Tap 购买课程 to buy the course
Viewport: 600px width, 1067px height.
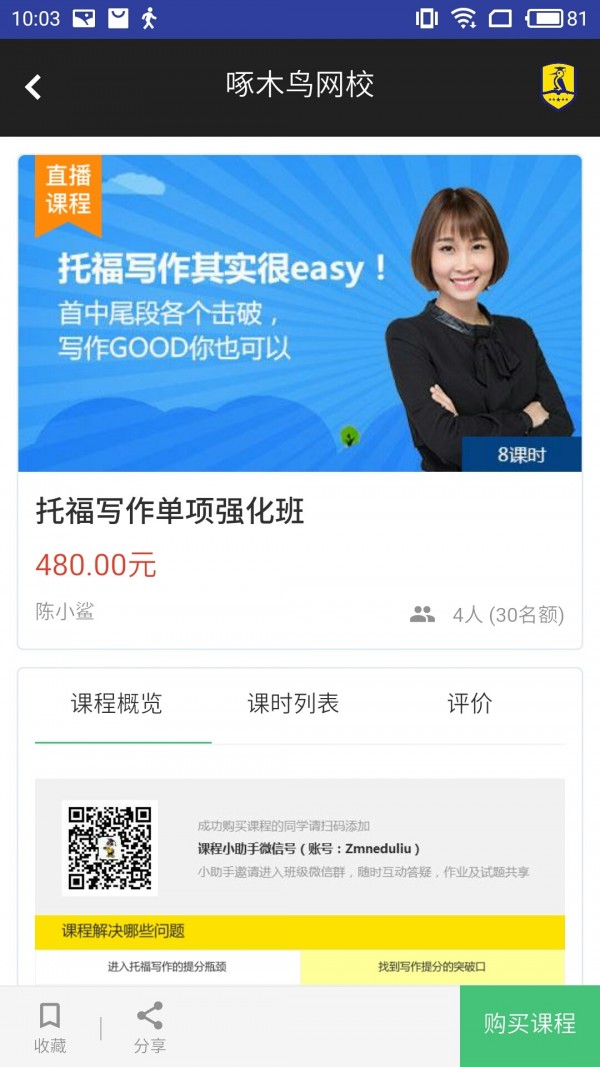(x=529, y=1025)
